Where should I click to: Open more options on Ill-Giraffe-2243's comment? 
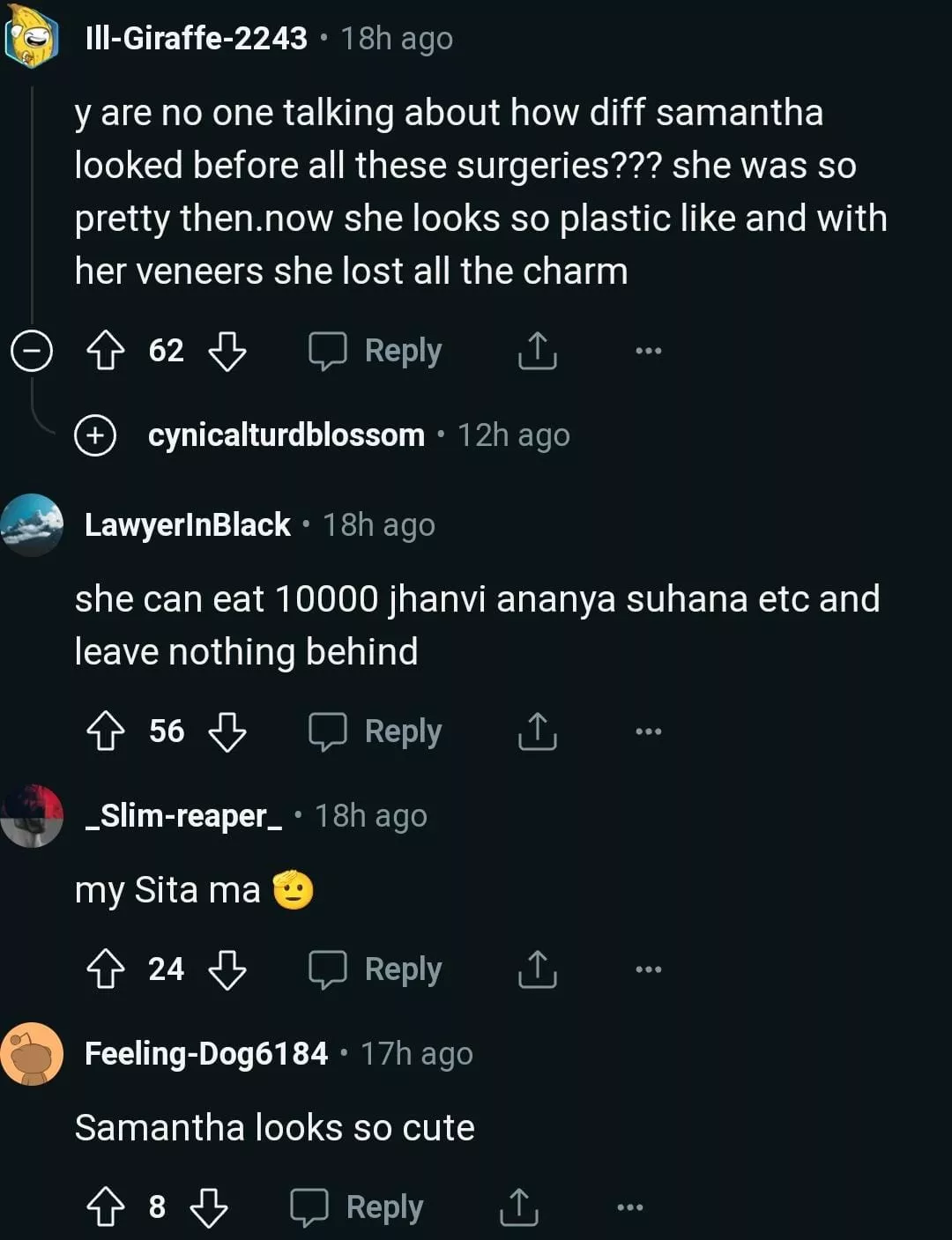(x=648, y=351)
